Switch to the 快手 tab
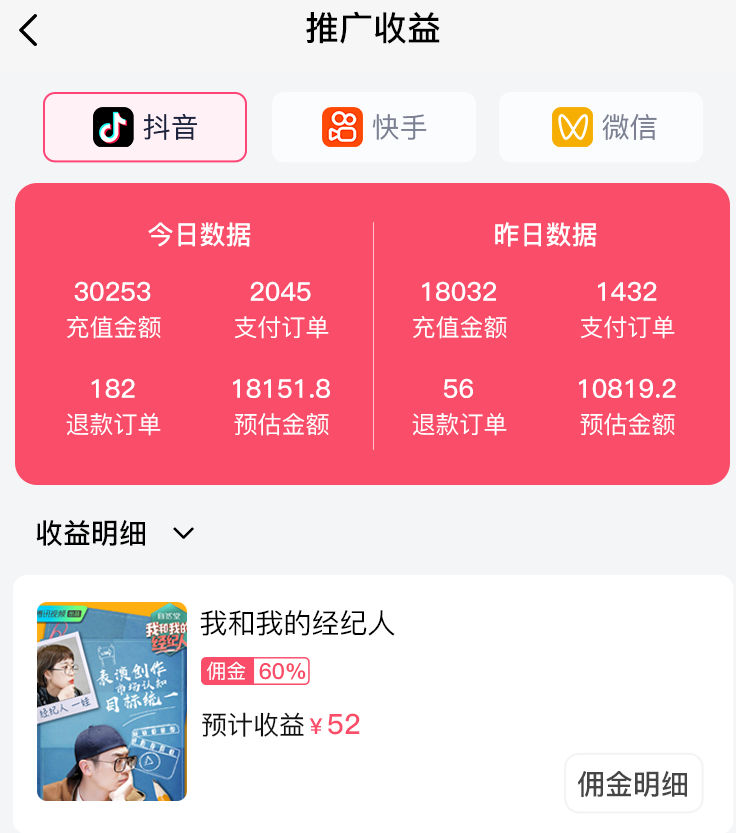 [374, 127]
